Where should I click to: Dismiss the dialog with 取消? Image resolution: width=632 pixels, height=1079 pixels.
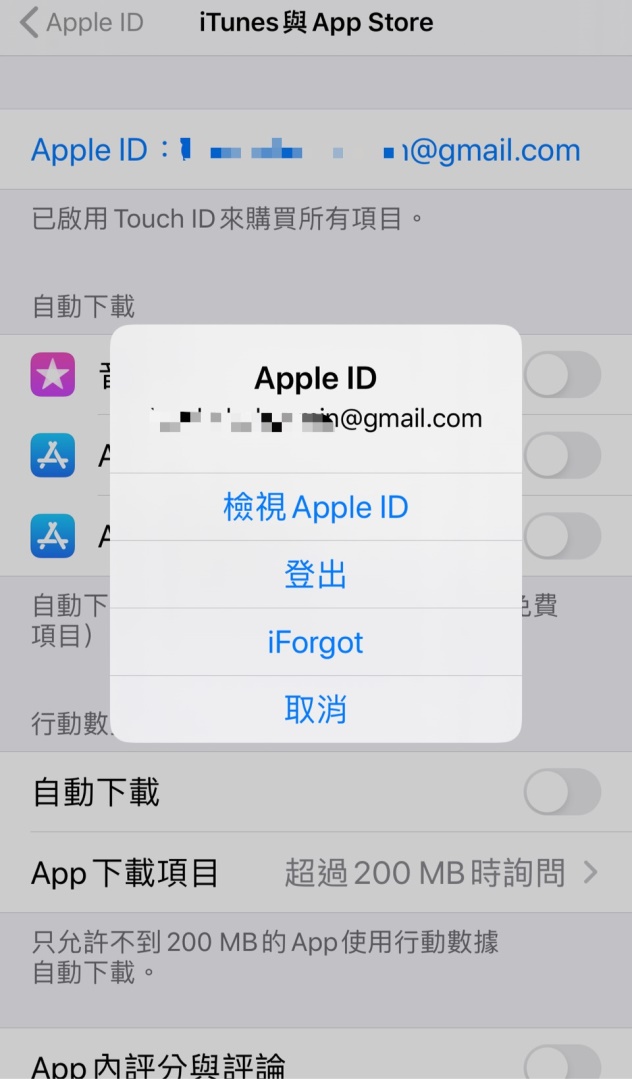tap(315, 709)
